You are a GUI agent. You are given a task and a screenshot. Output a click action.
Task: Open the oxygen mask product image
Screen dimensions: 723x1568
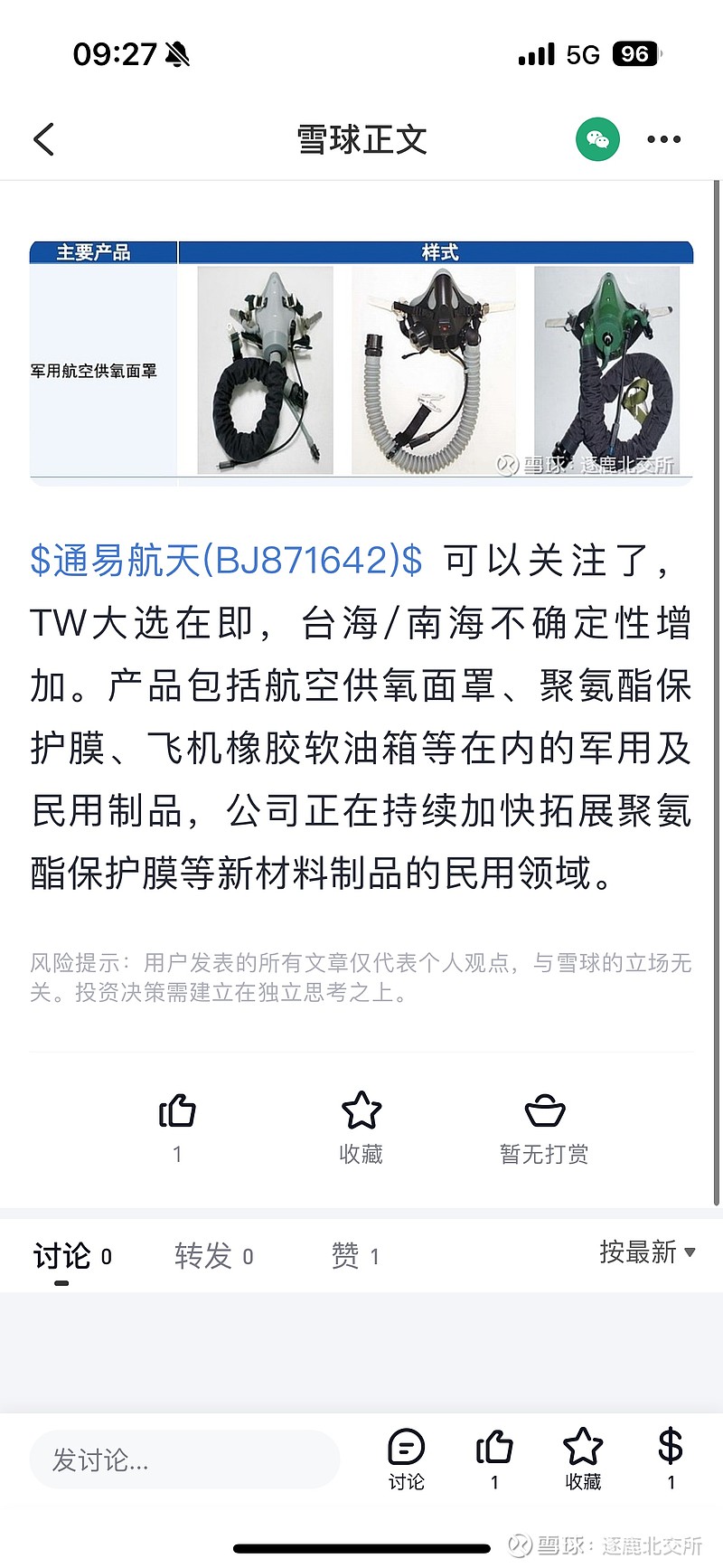(361, 363)
